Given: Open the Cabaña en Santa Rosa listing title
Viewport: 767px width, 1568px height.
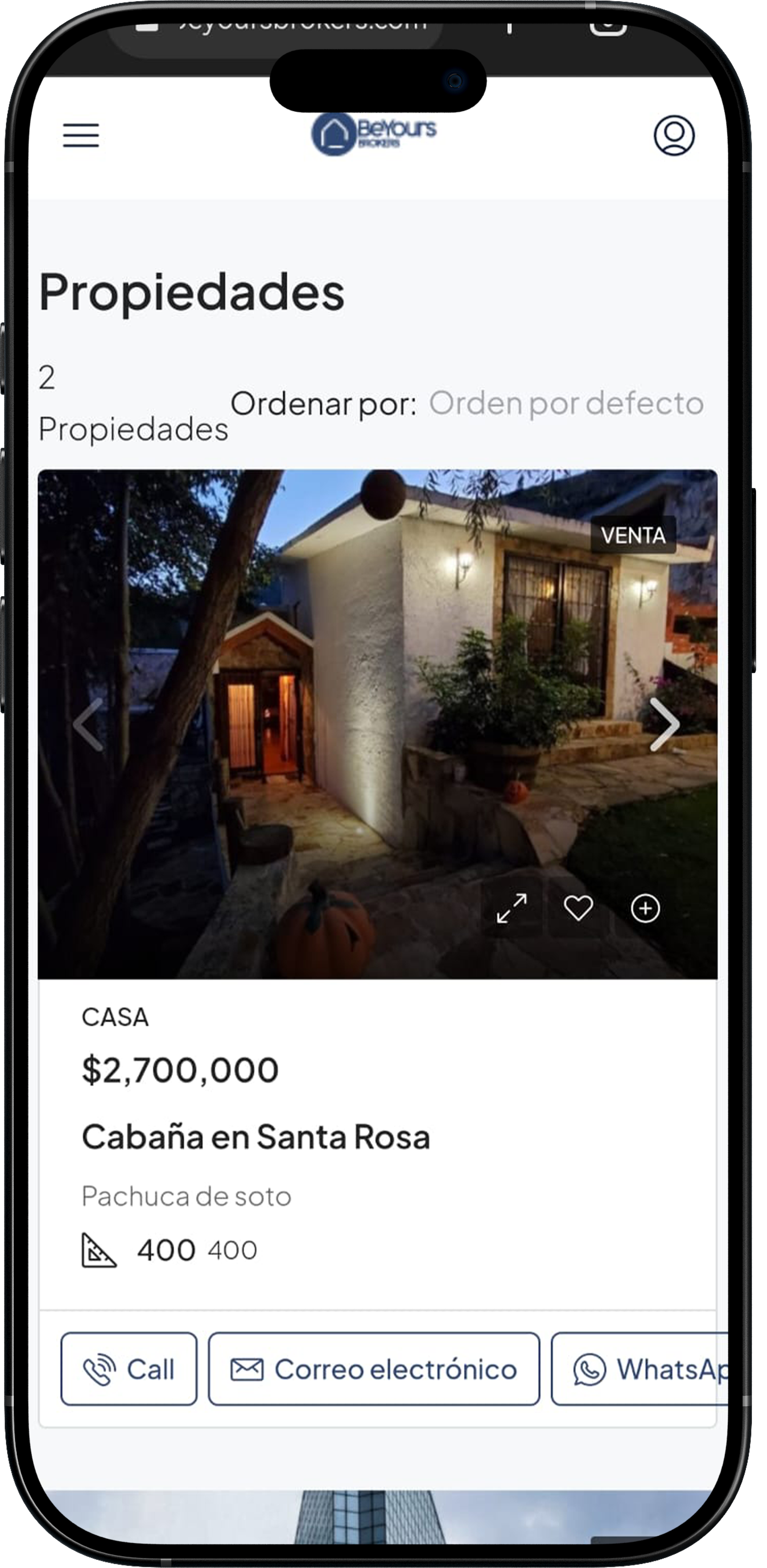Looking at the screenshot, I should (x=256, y=1137).
